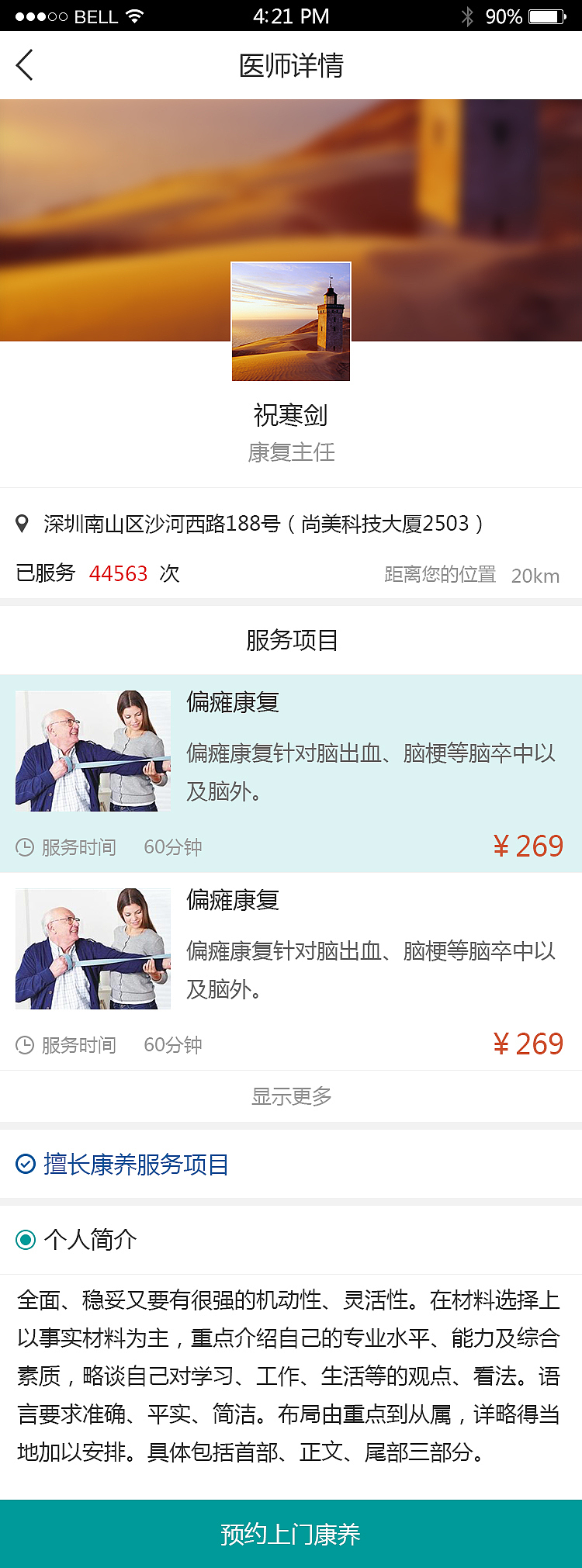Click the circled checkmark beside 擅长康养服务项目
582x1568 pixels.
[24, 1164]
